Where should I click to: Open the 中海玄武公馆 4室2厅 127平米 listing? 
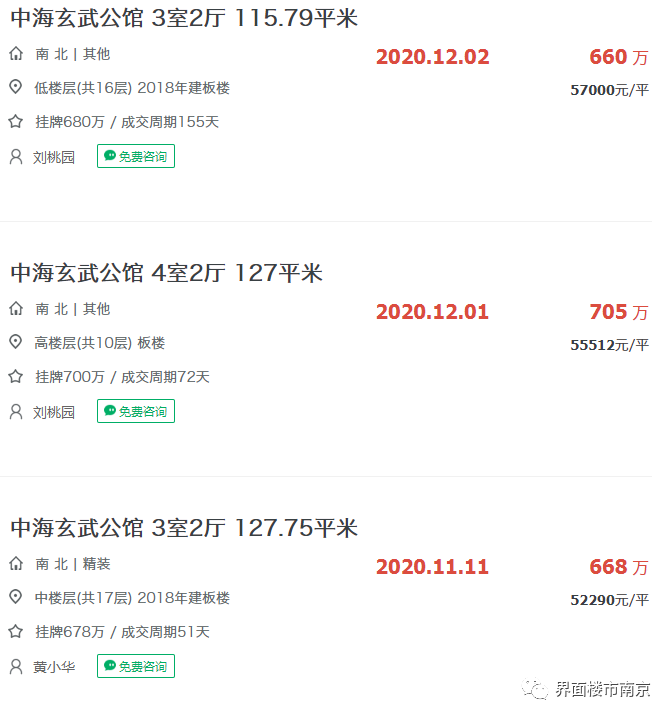[x=167, y=273]
